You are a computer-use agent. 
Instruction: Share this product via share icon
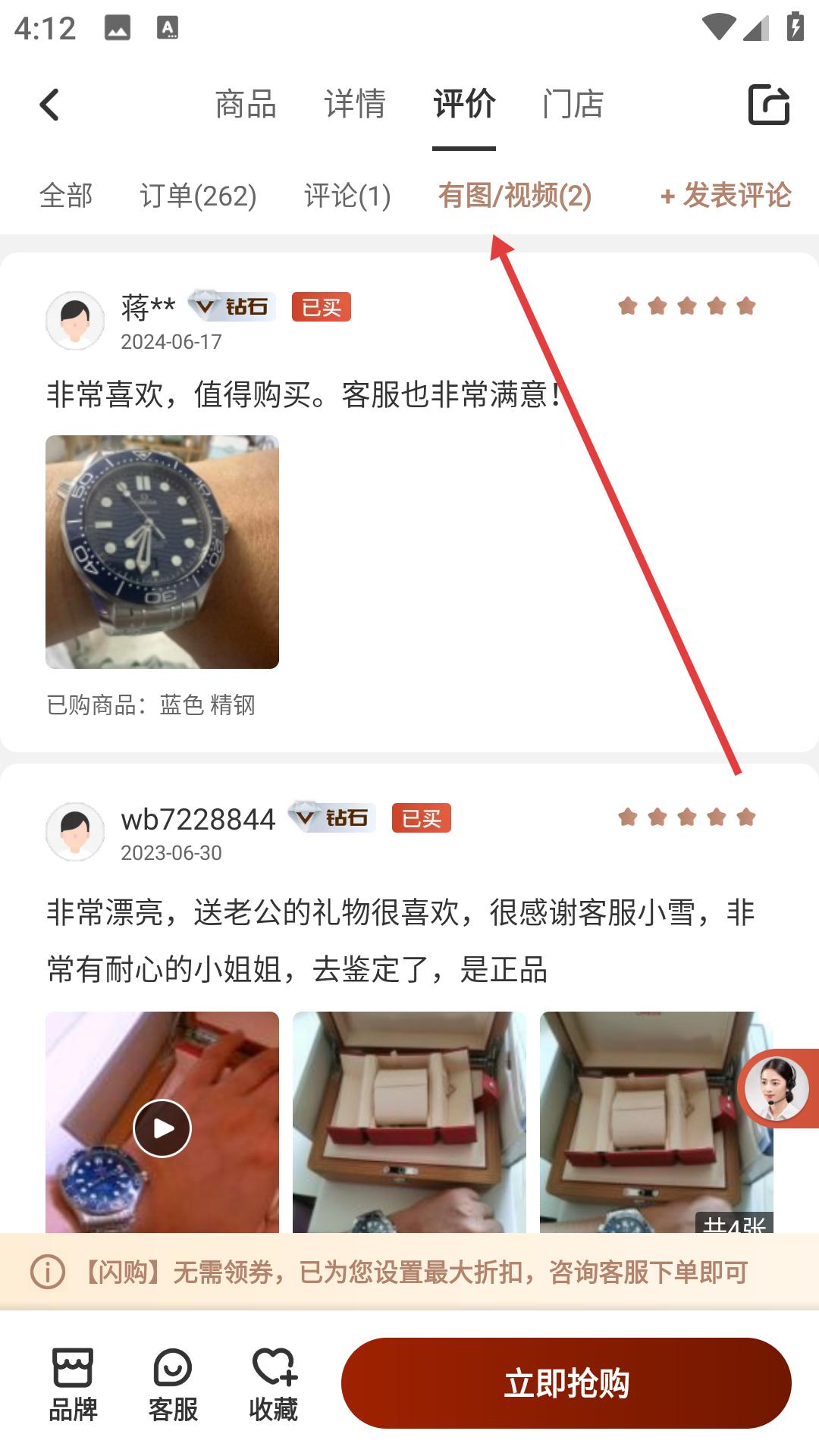click(x=768, y=105)
